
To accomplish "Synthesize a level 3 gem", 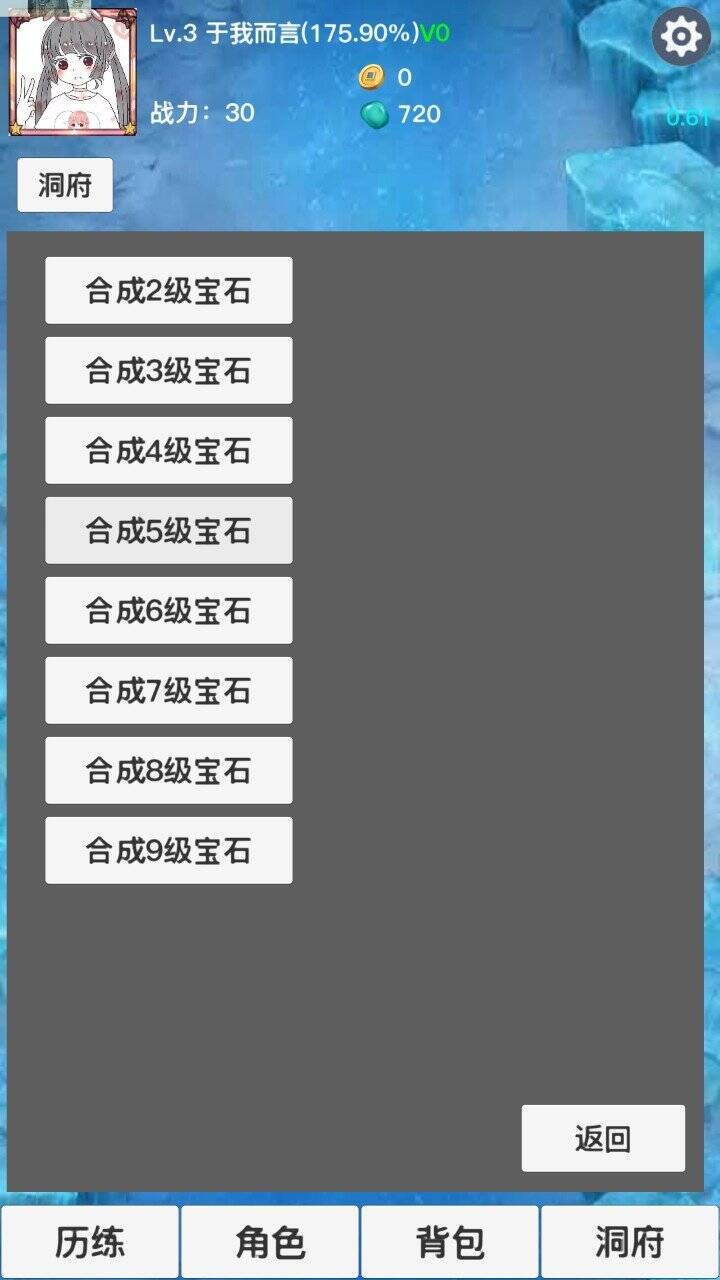I will click(168, 370).
